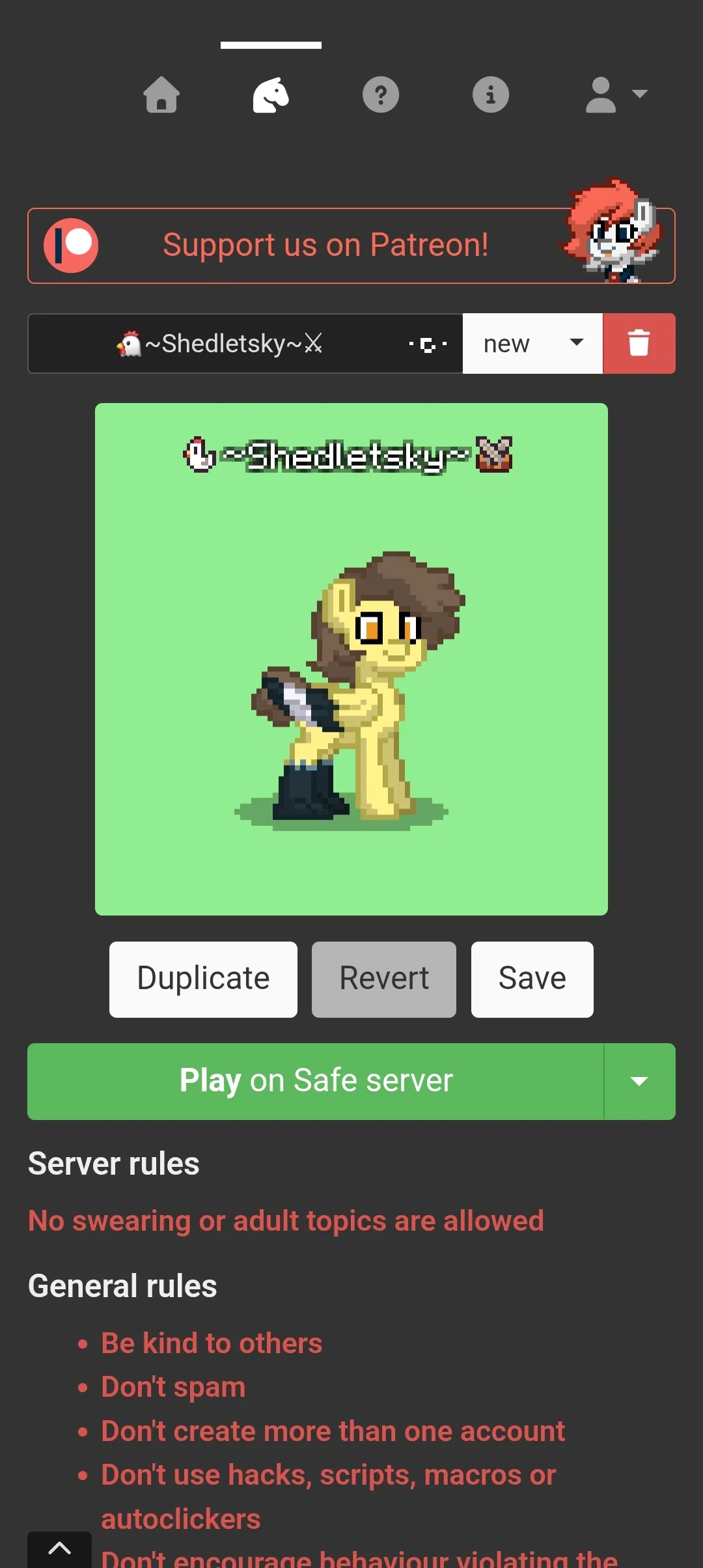Image resolution: width=703 pixels, height=1568 pixels.
Task: Revert character changes
Action: (x=384, y=979)
